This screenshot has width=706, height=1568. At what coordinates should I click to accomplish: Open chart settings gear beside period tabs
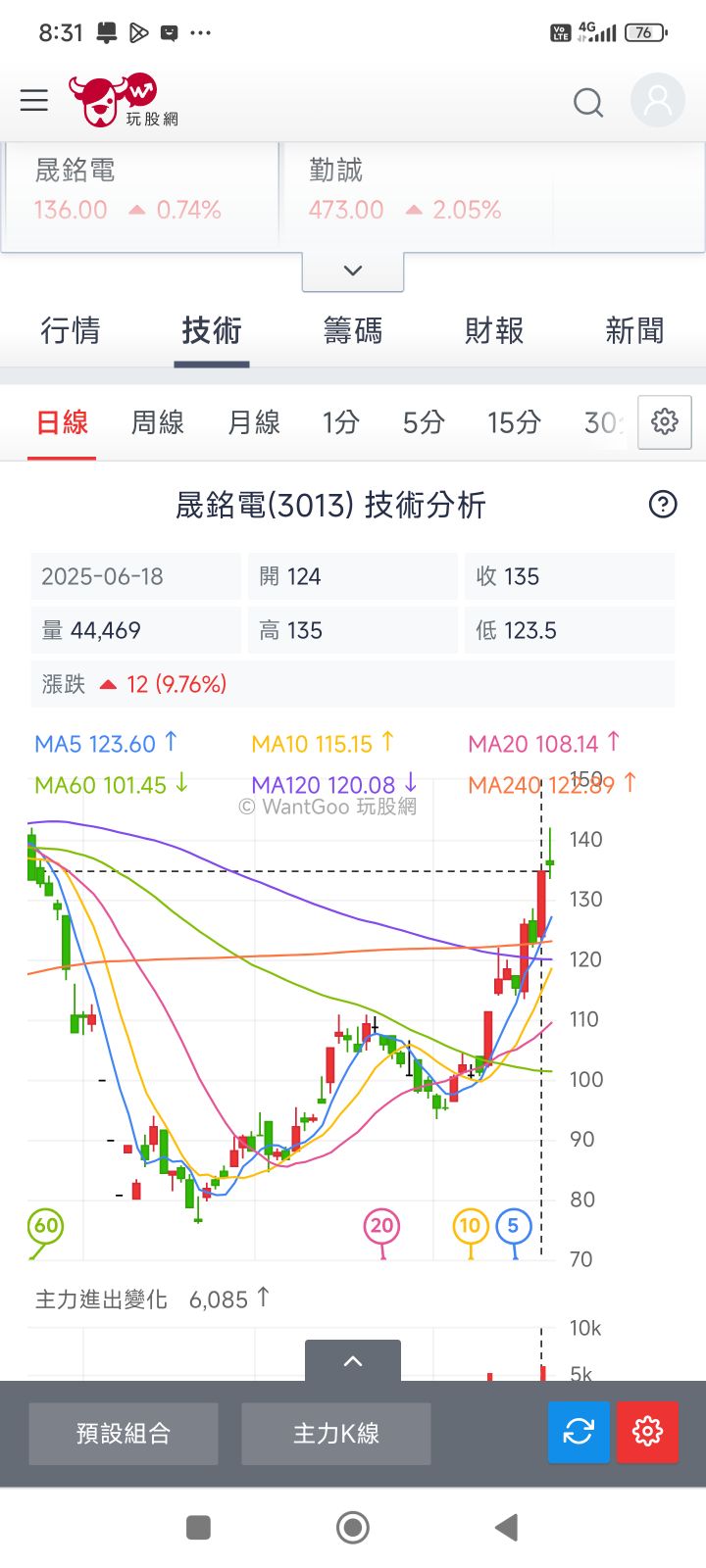coord(664,421)
